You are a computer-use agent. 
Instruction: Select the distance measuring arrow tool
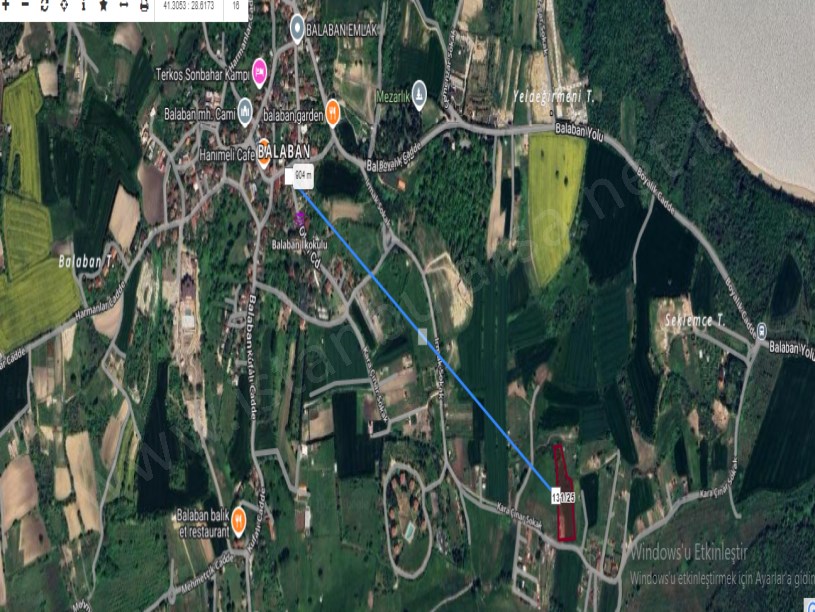(x=124, y=5)
